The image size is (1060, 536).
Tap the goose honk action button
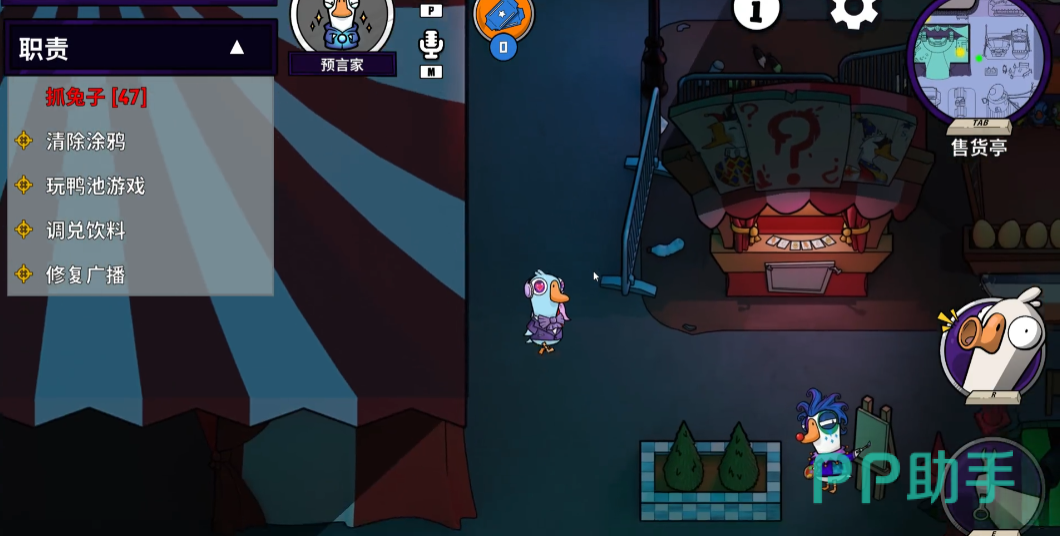(993, 343)
